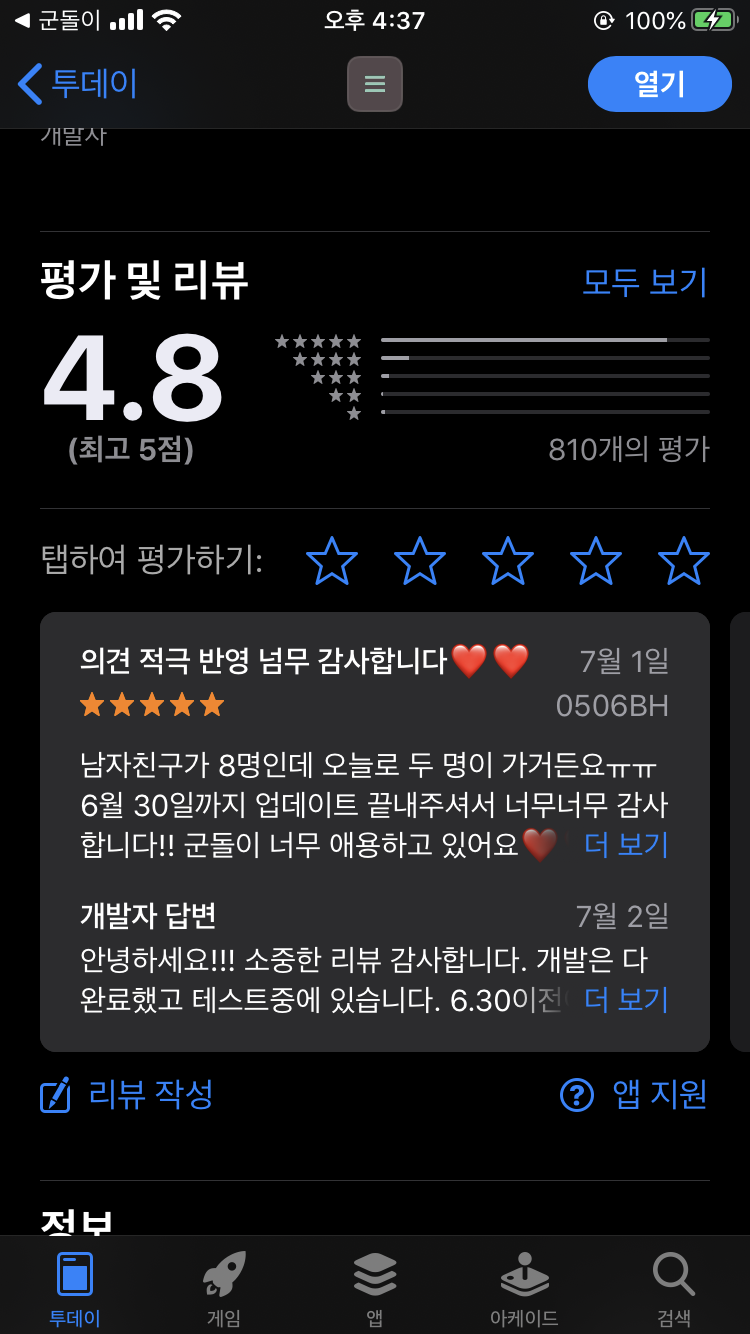Screen dimensions: 750x1334
Task: Tap the stacked layers icon for 앱 tab
Action: coord(375,1272)
